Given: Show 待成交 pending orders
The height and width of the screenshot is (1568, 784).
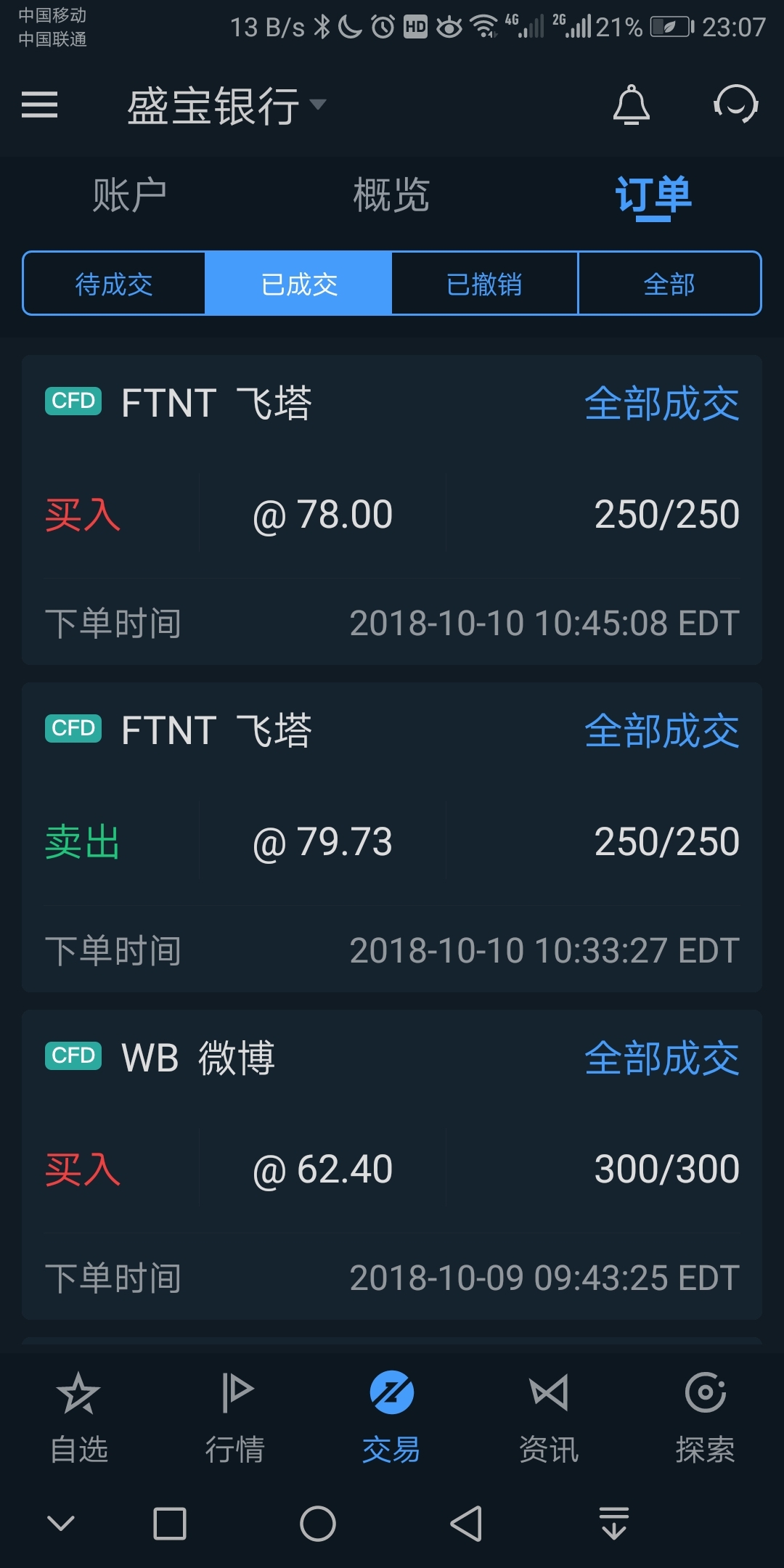Looking at the screenshot, I should tap(114, 284).
